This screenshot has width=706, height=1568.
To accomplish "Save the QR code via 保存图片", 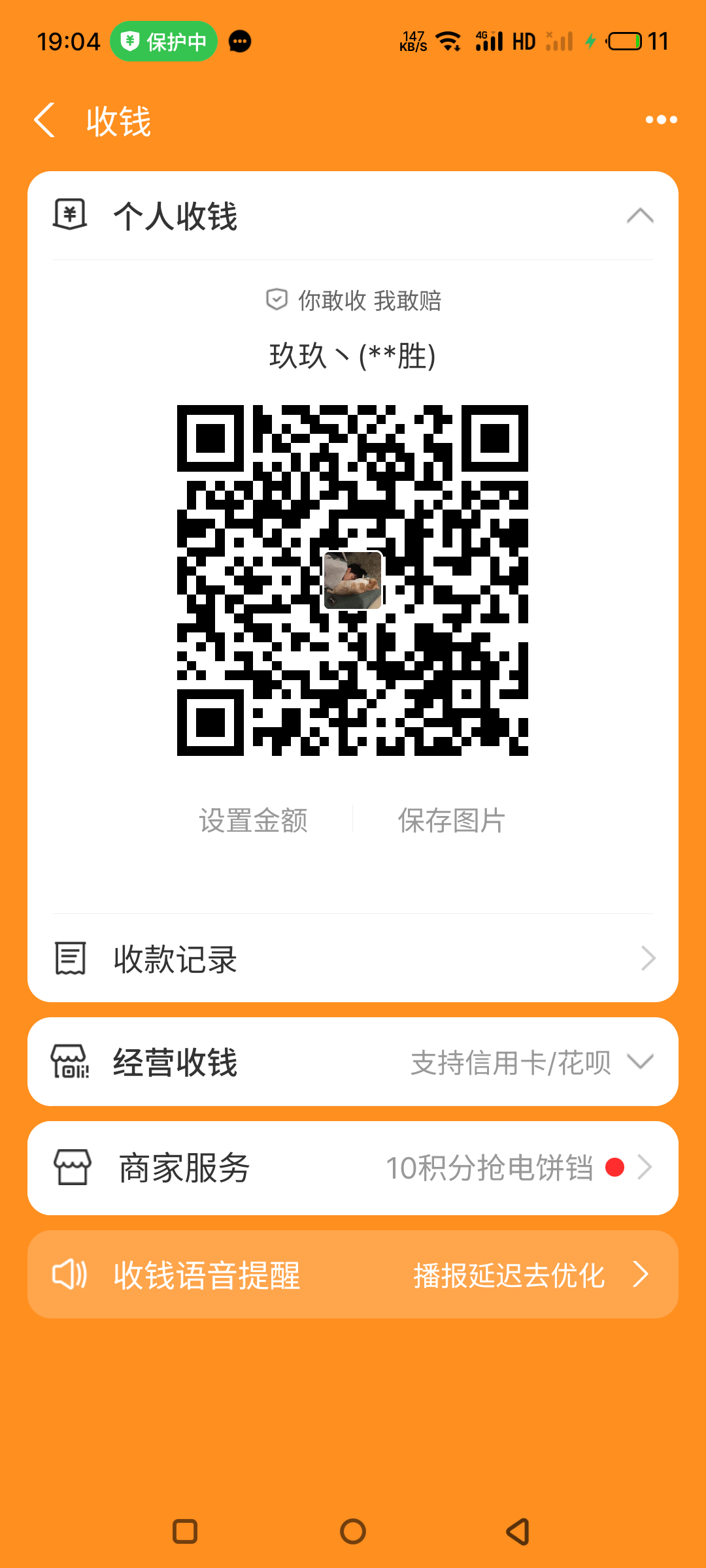I will 451,820.
